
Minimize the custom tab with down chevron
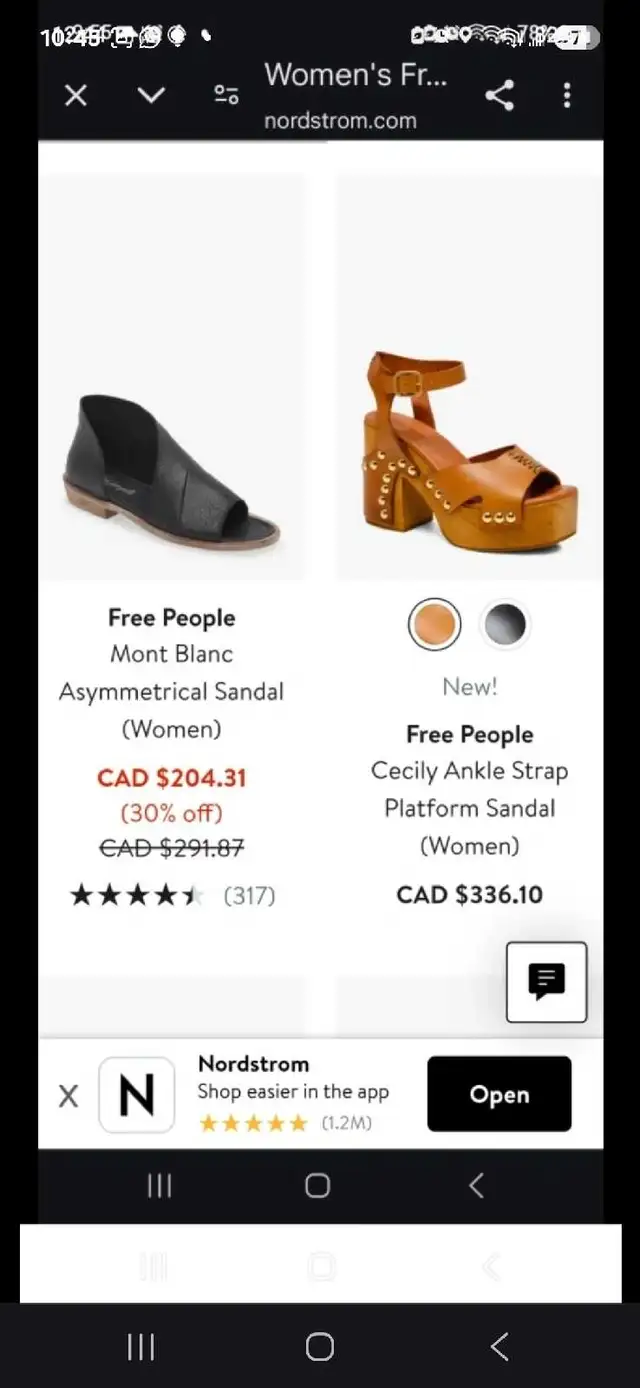pos(151,95)
